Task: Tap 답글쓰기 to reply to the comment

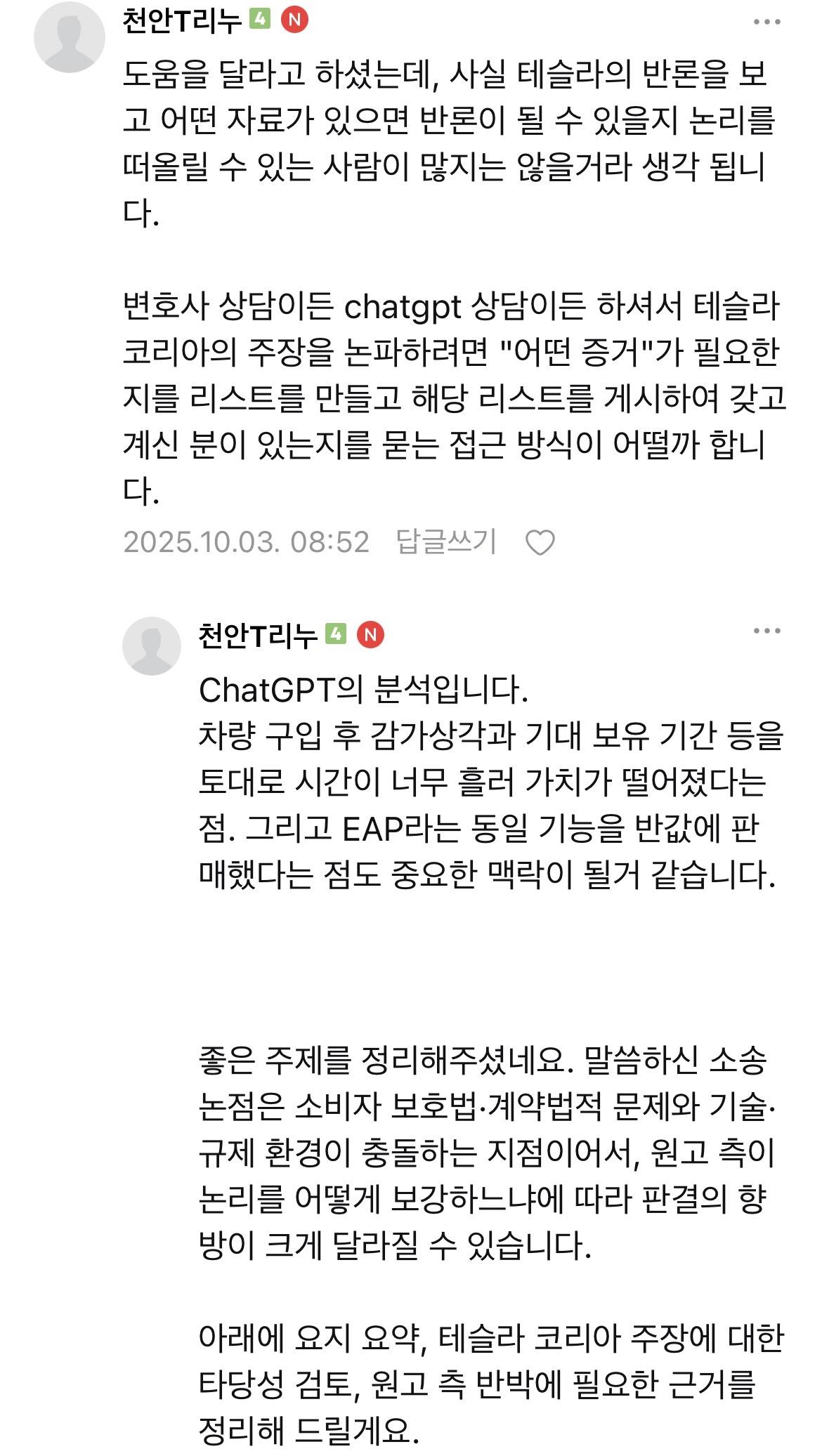Action: click(x=446, y=542)
